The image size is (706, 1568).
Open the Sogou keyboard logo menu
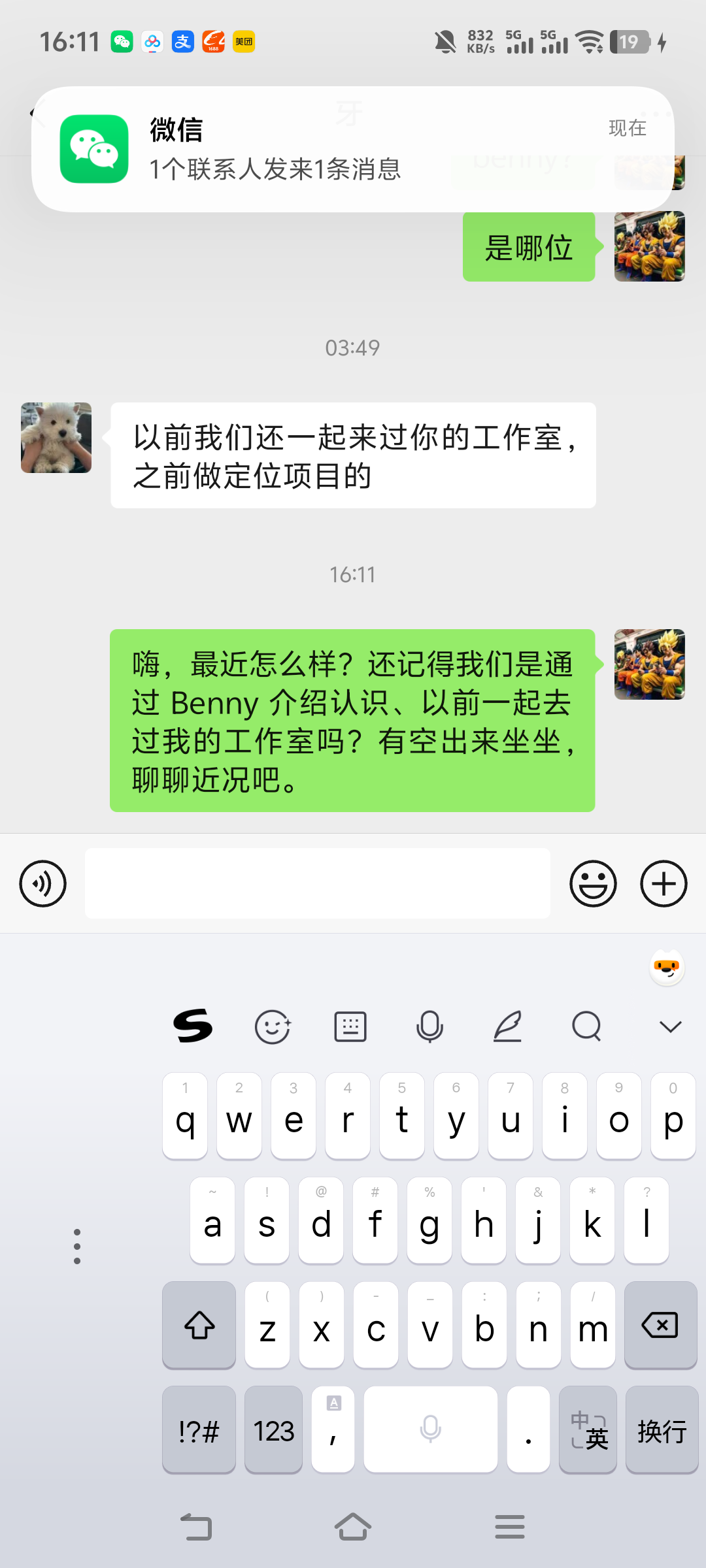[193, 1026]
